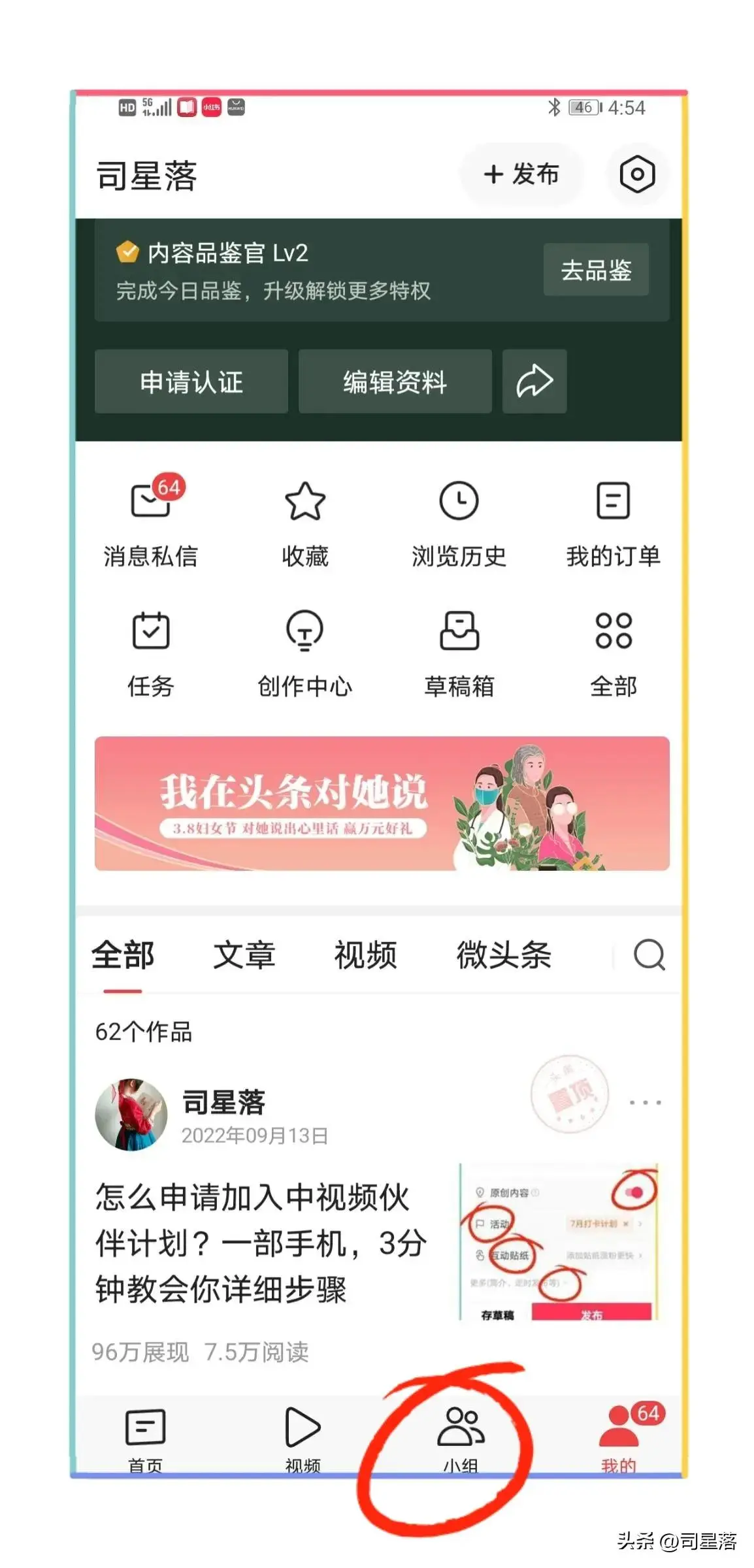Open 编辑资料 to edit profile
The height and width of the screenshot is (1568, 754).
pos(395,382)
